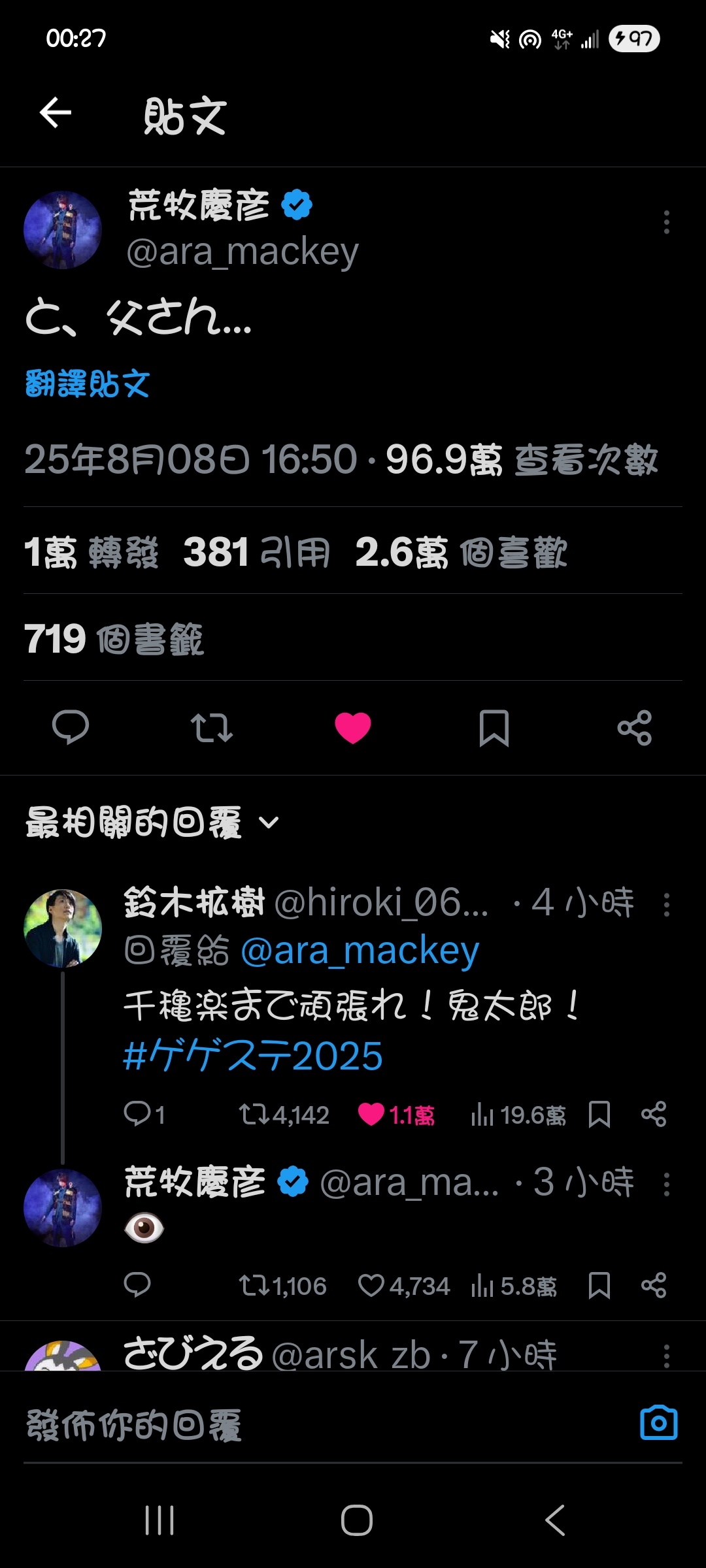Repost 鈴木拡樹's reply
The height and width of the screenshot is (1568, 706).
coord(252,1114)
